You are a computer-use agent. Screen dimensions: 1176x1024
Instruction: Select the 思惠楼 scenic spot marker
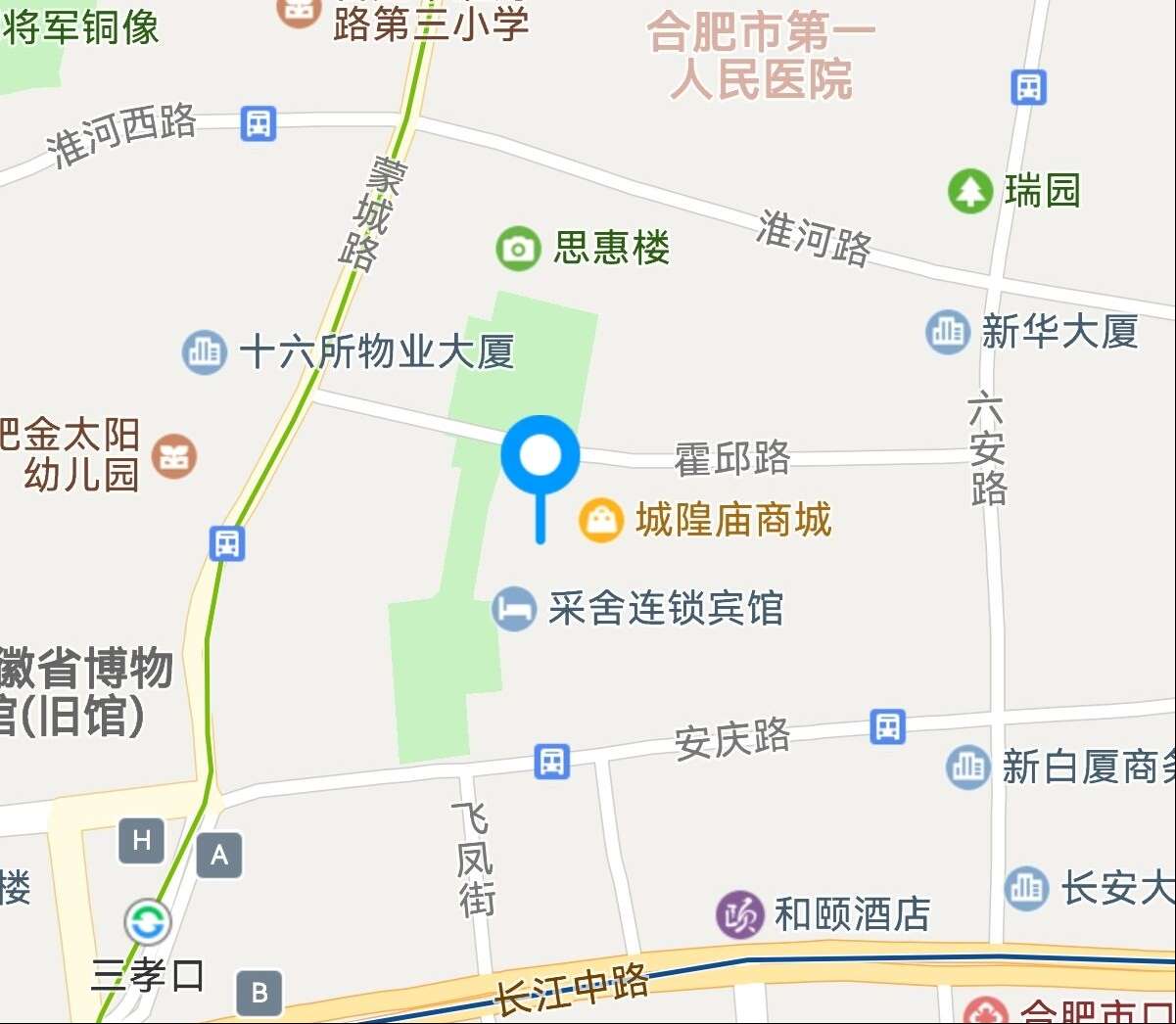tap(518, 249)
